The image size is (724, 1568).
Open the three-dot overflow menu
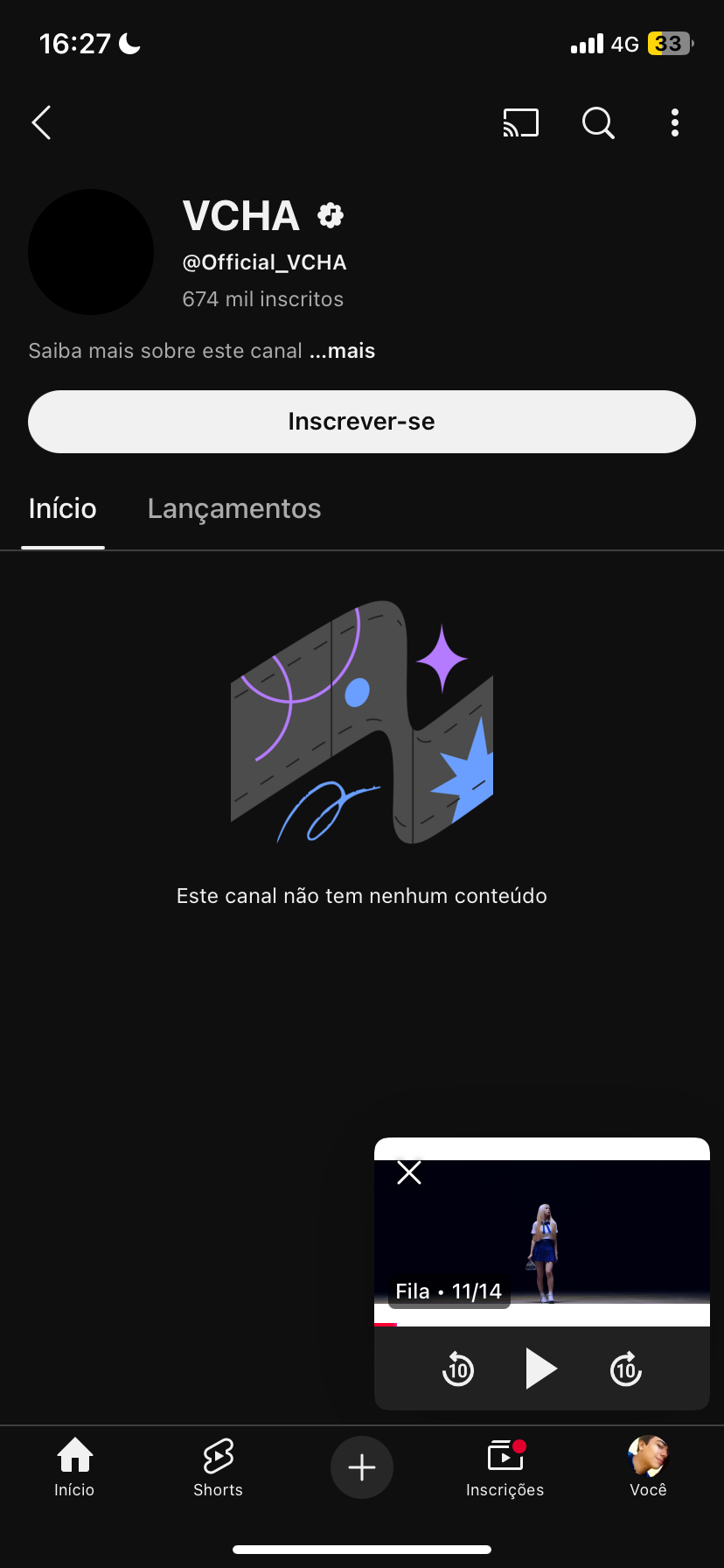pyautogui.click(x=674, y=123)
